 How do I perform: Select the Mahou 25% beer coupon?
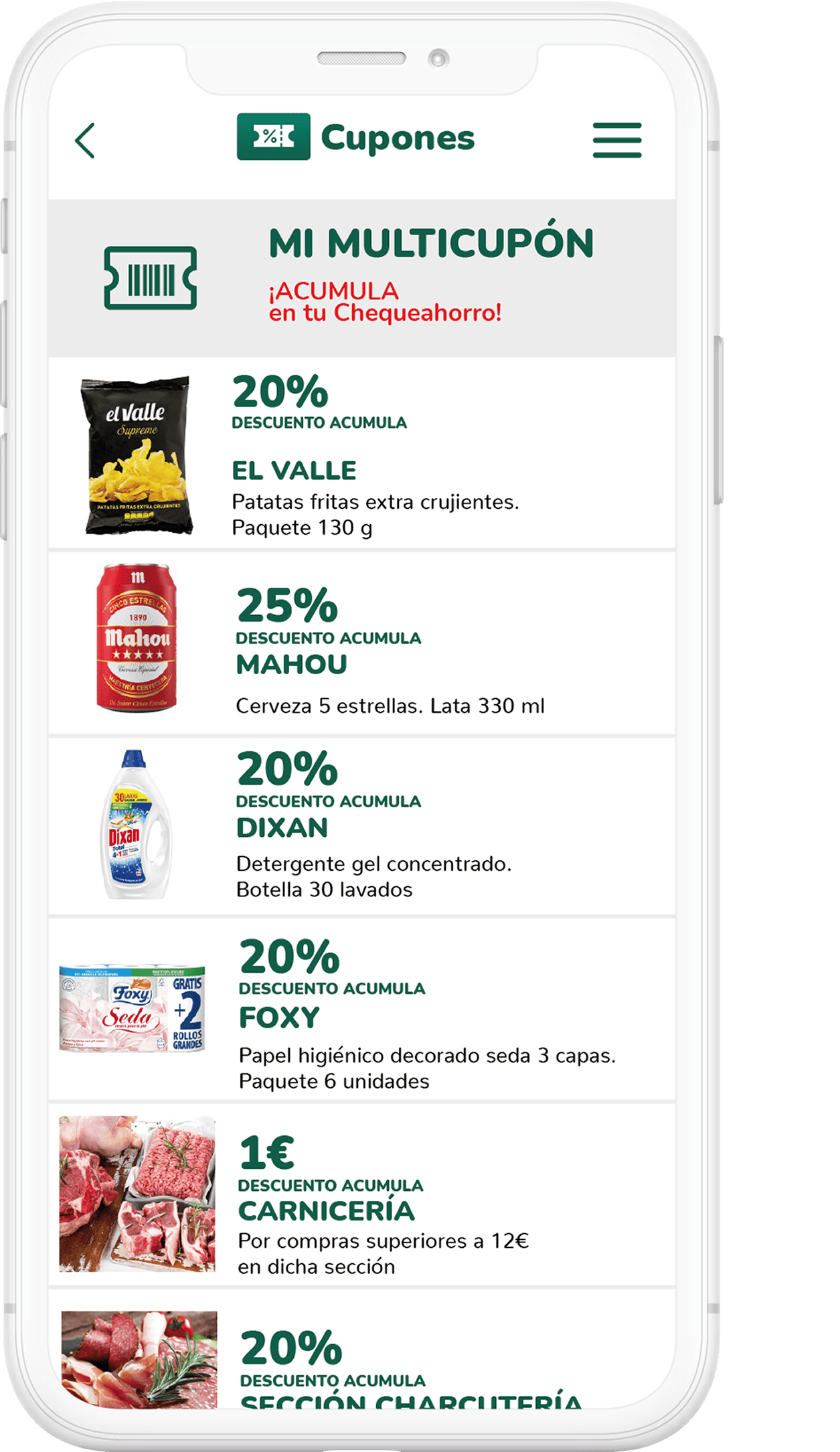click(361, 643)
